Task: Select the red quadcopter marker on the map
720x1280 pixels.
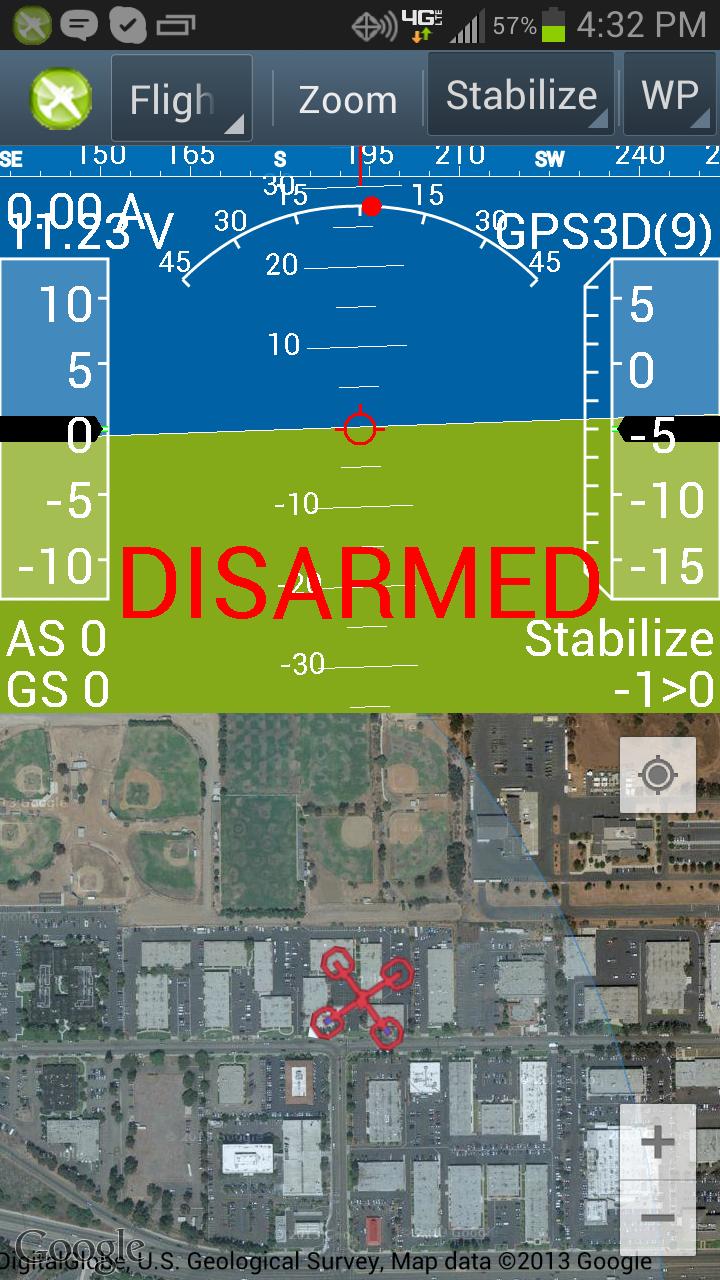Action: pyautogui.click(x=362, y=998)
